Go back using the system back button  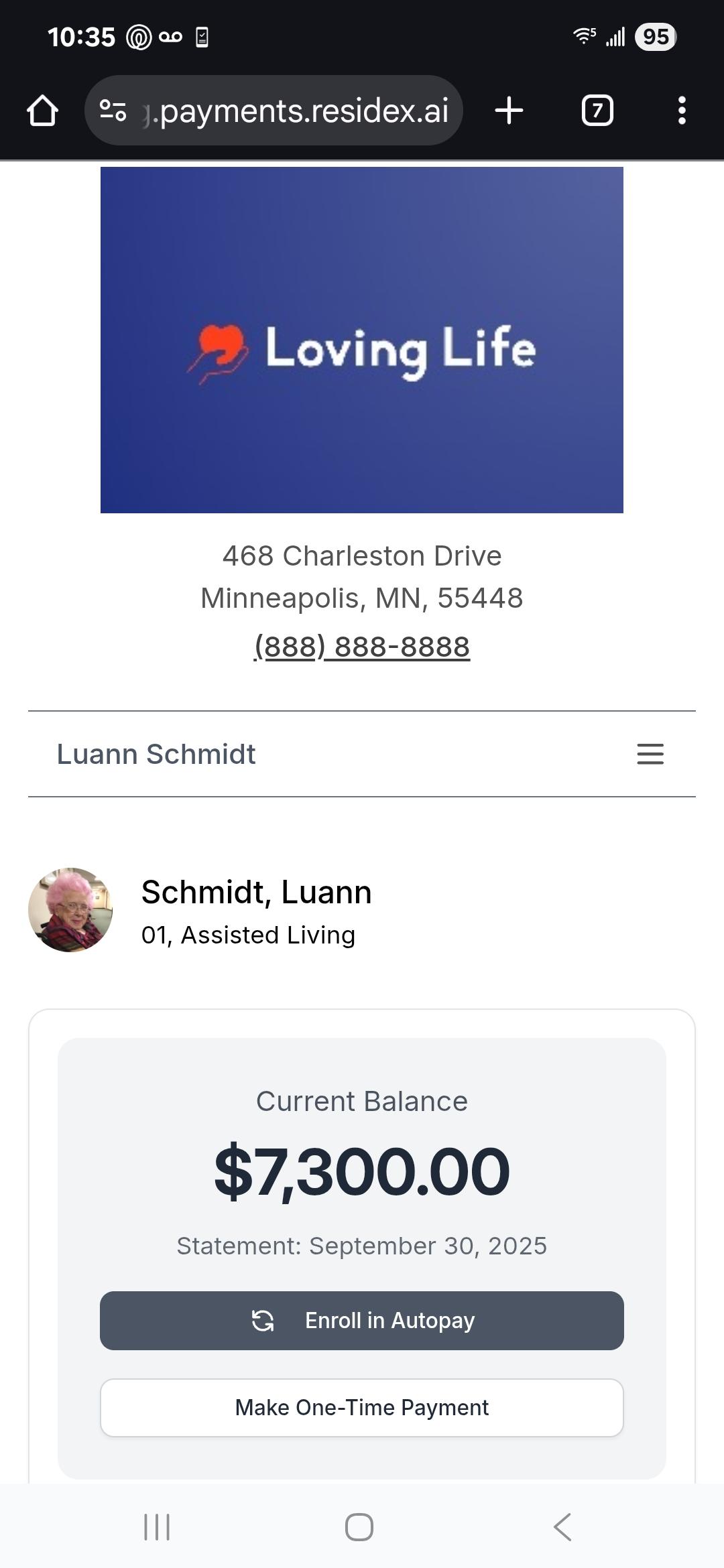pyautogui.click(x=563, y=1527)
